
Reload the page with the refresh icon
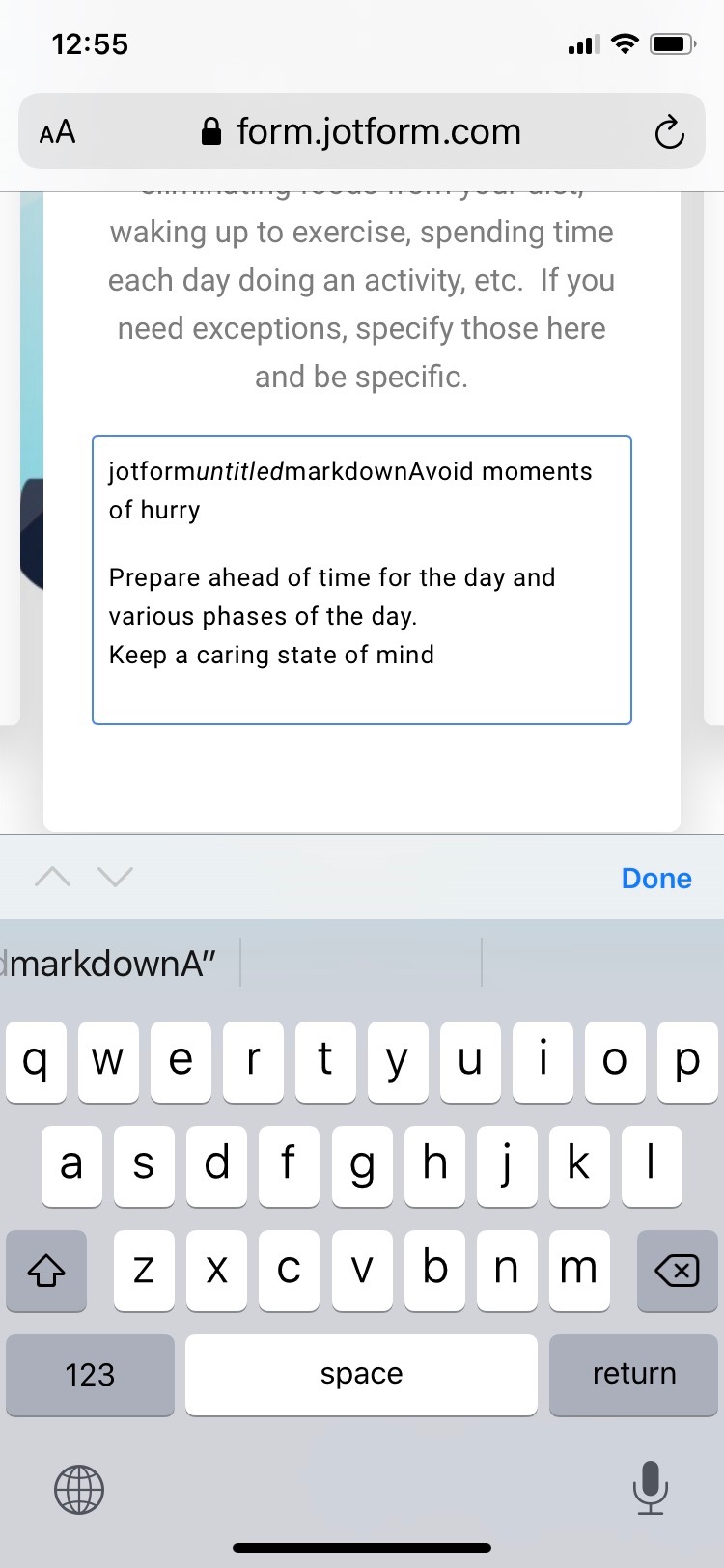[671, 131]
